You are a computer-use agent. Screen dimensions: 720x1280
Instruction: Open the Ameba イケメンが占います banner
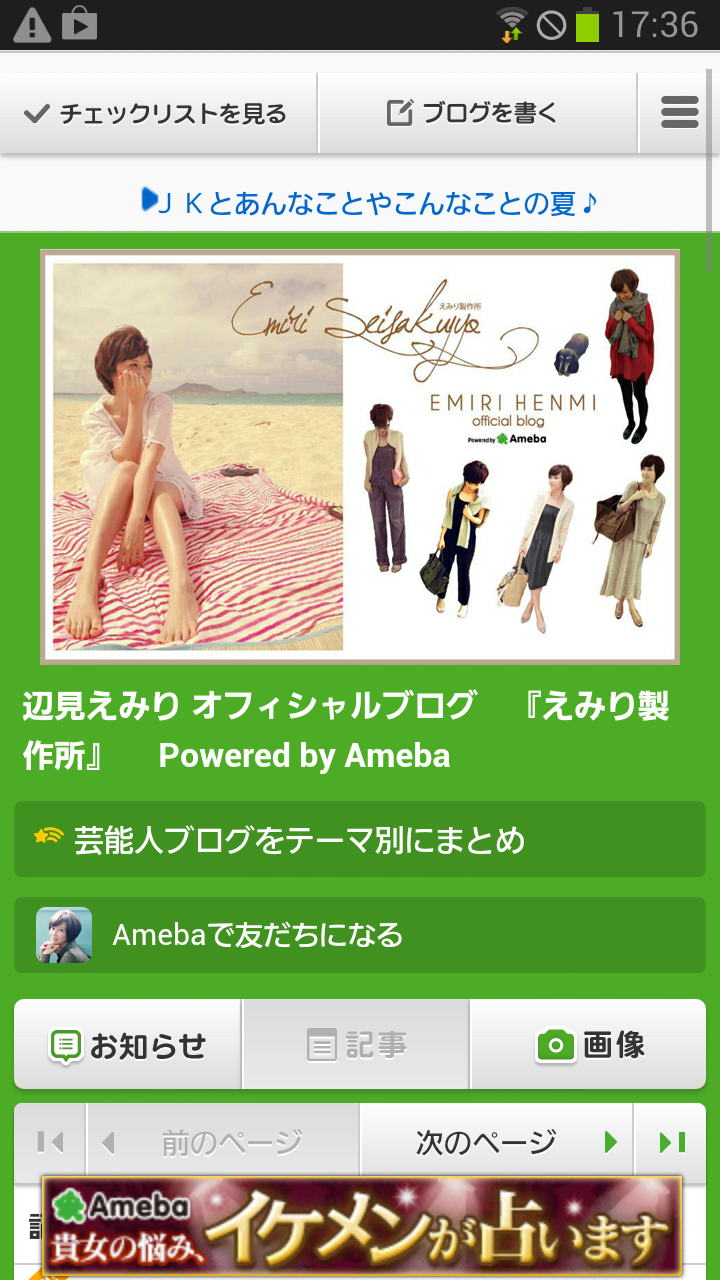[362, 1226]
